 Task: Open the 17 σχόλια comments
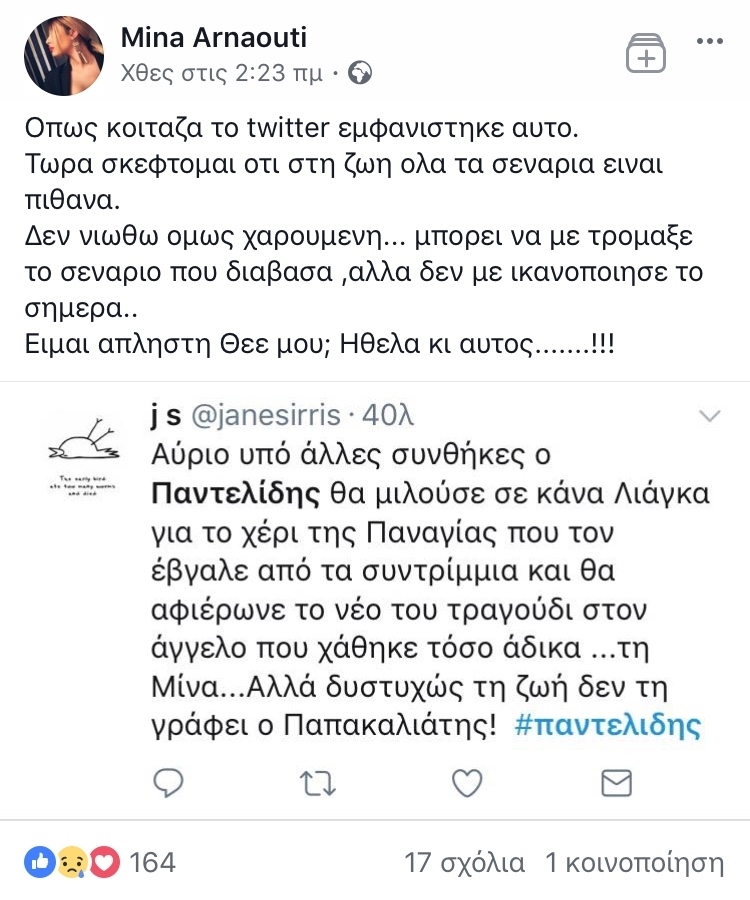pos(464,862)
